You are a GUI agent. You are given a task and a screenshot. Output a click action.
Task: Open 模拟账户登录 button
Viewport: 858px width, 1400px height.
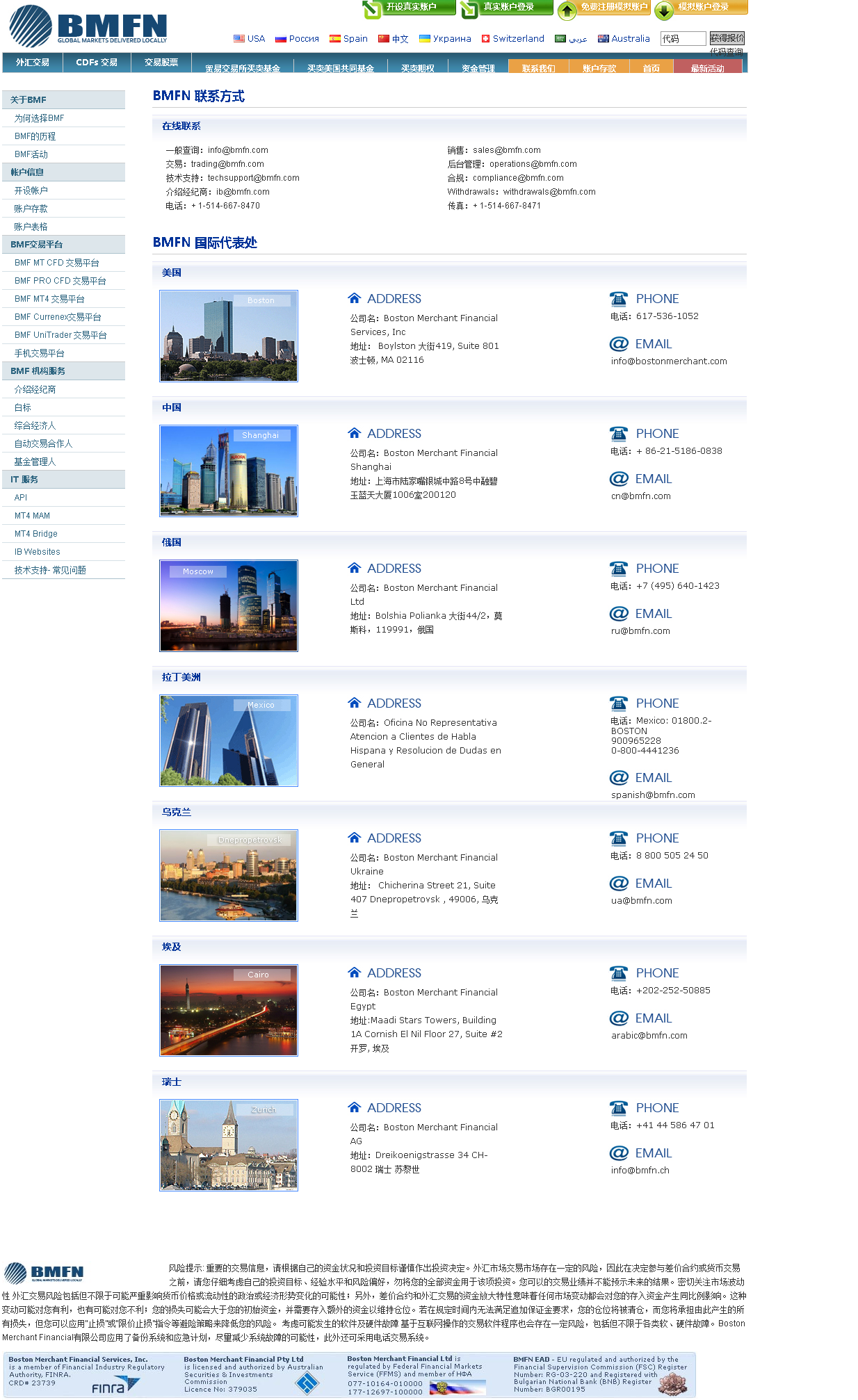[702, 8]
